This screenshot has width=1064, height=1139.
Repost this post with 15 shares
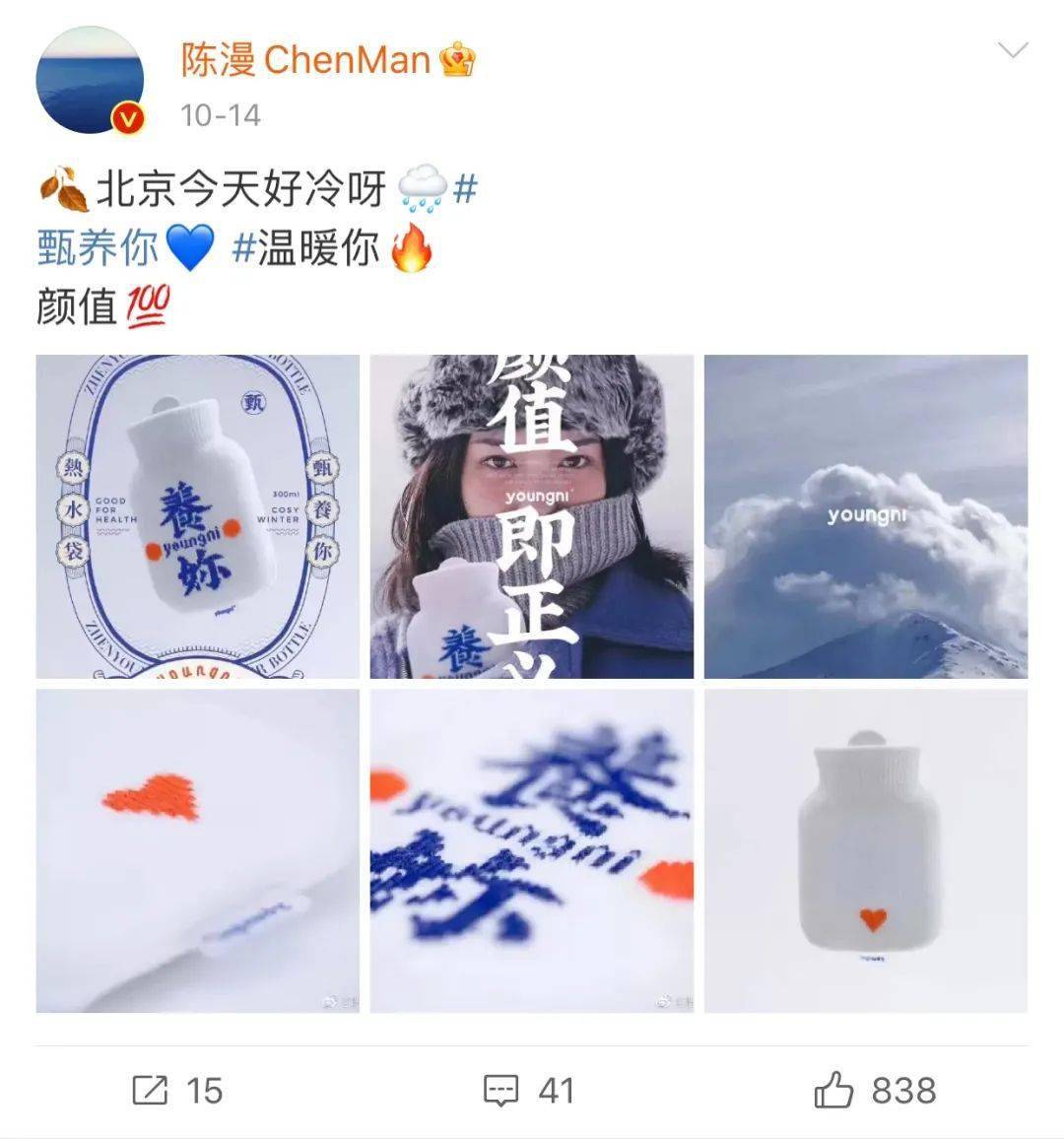177,1090
